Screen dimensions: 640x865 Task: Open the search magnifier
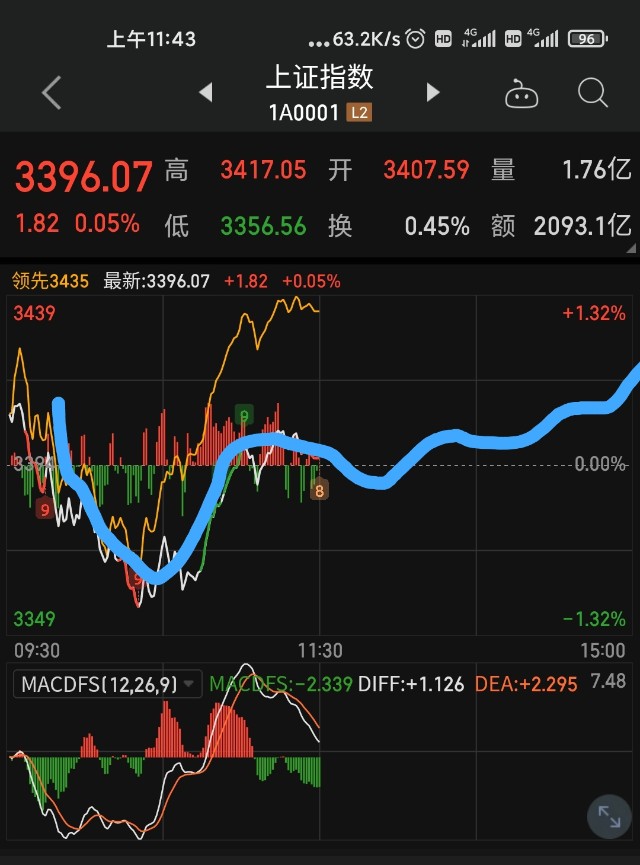coord(593,93)
